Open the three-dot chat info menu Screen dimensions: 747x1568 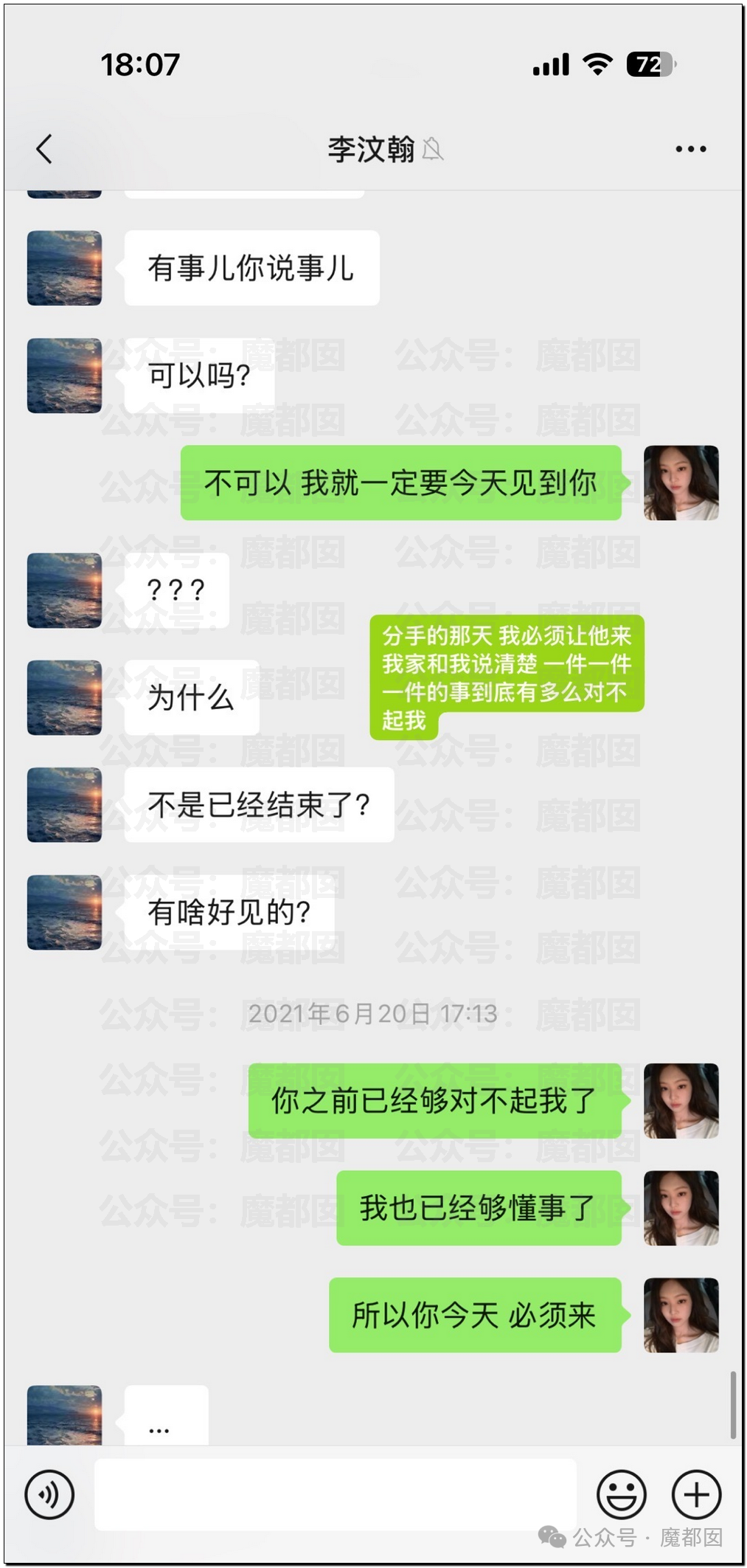(x=691, y=149)
